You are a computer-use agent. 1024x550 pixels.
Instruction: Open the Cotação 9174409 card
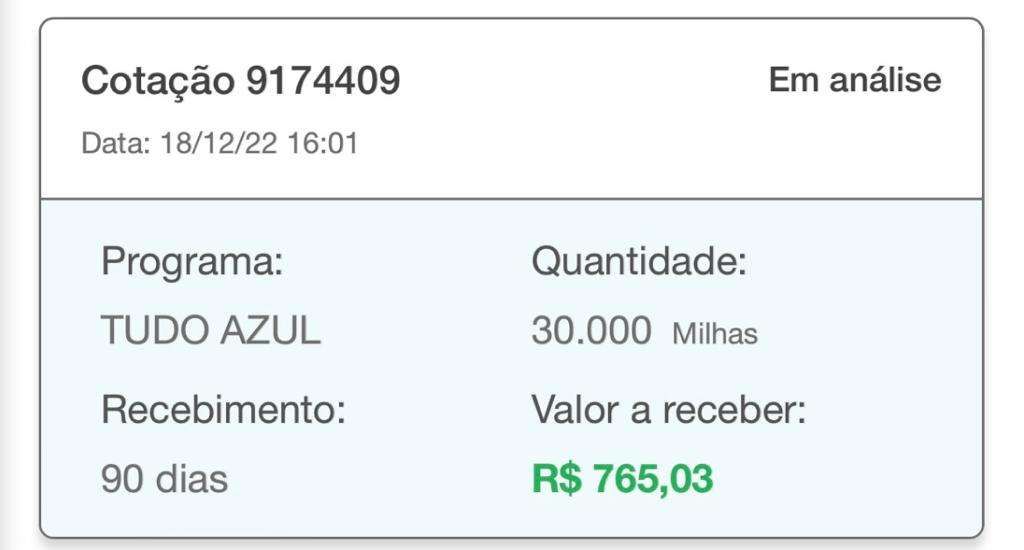tap(241, 81)
